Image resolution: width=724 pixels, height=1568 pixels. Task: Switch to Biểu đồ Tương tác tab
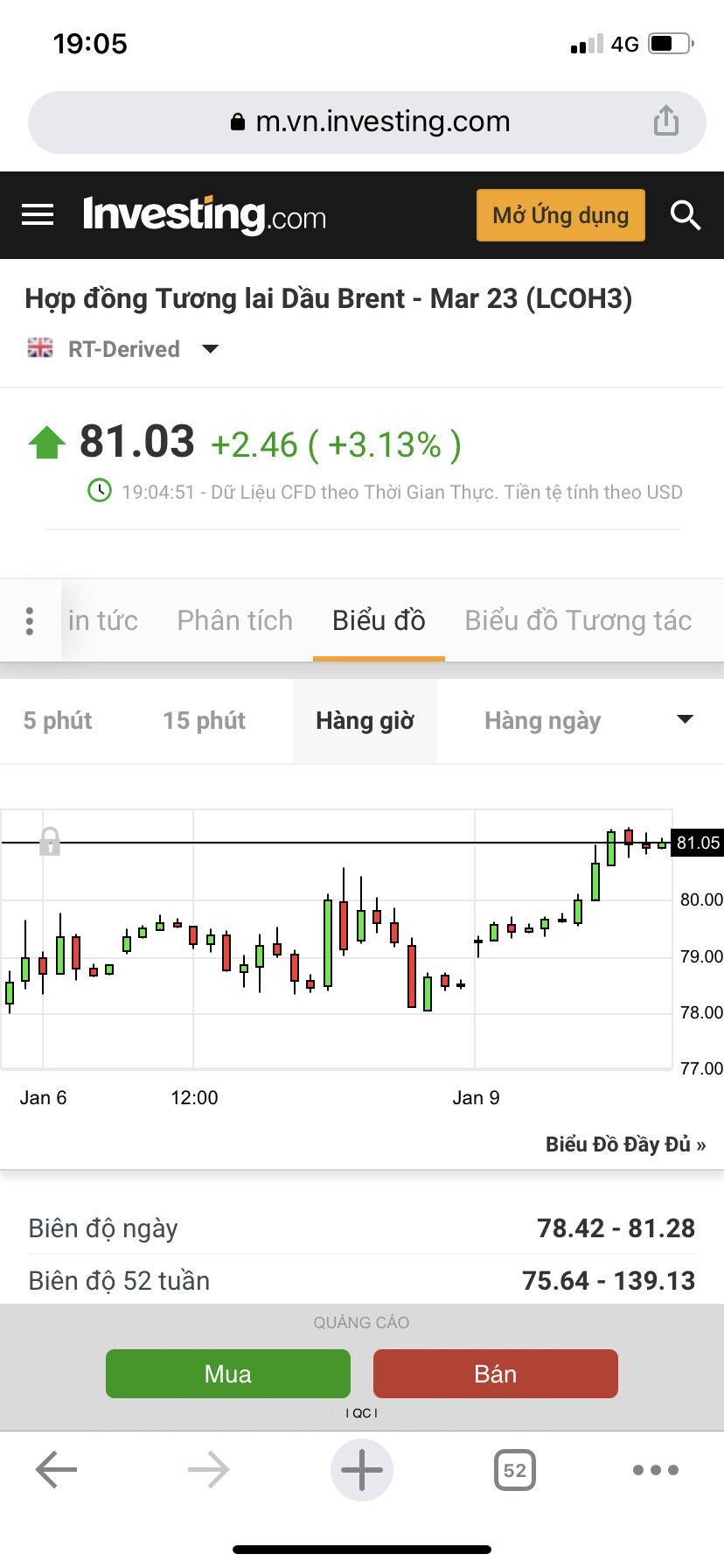point(578,620)
